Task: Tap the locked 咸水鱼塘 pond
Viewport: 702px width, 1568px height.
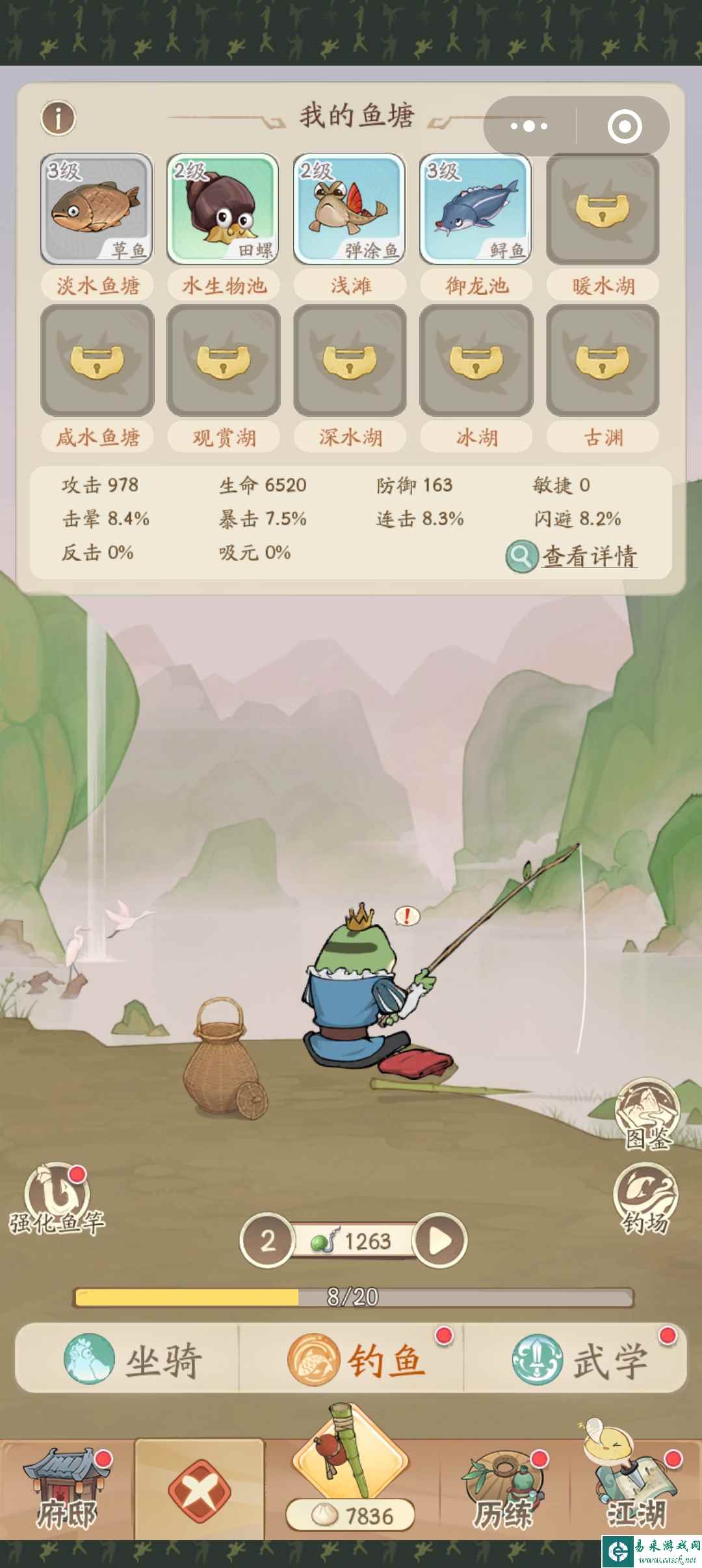Action: (x=97, y=360)
